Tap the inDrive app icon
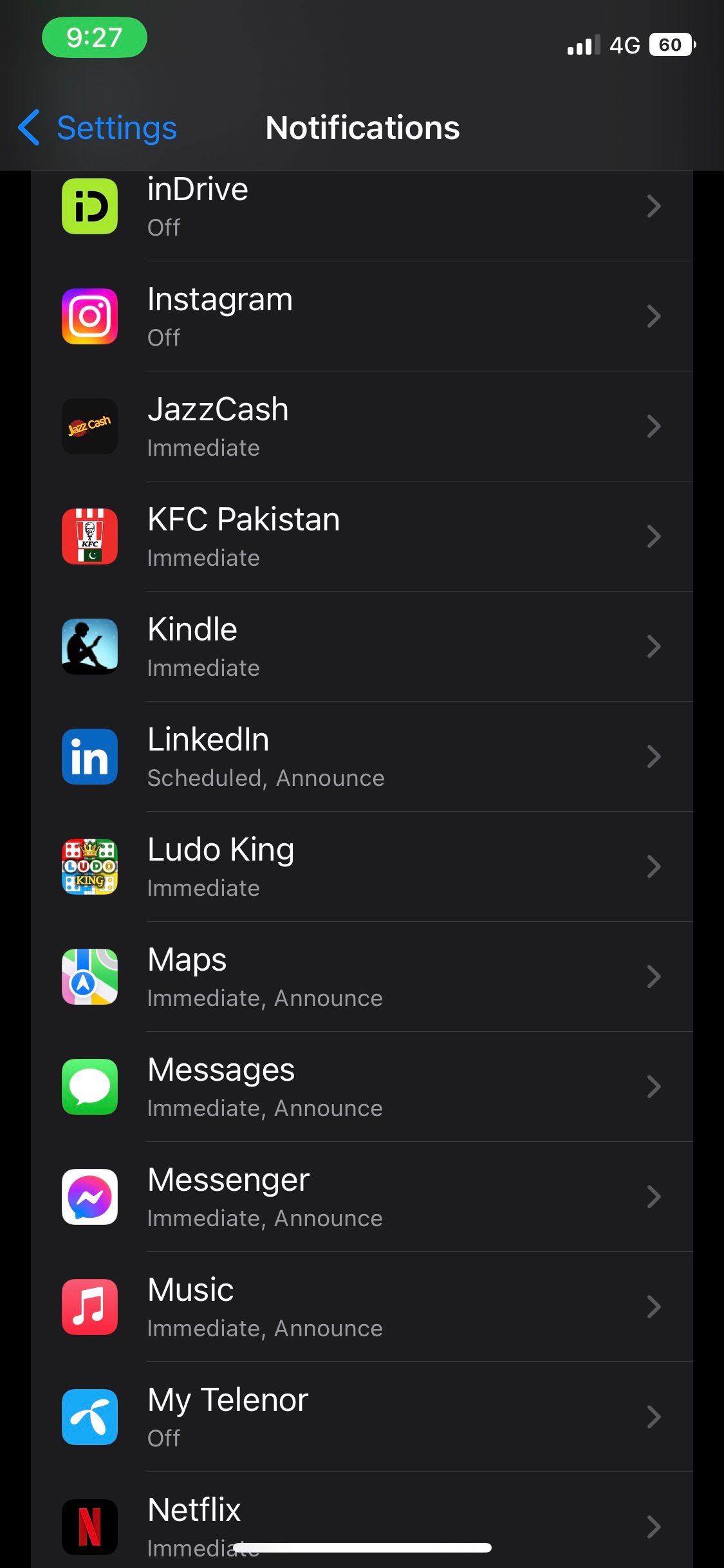Viewport: 724px width, 1568px height. pos(89,206)
